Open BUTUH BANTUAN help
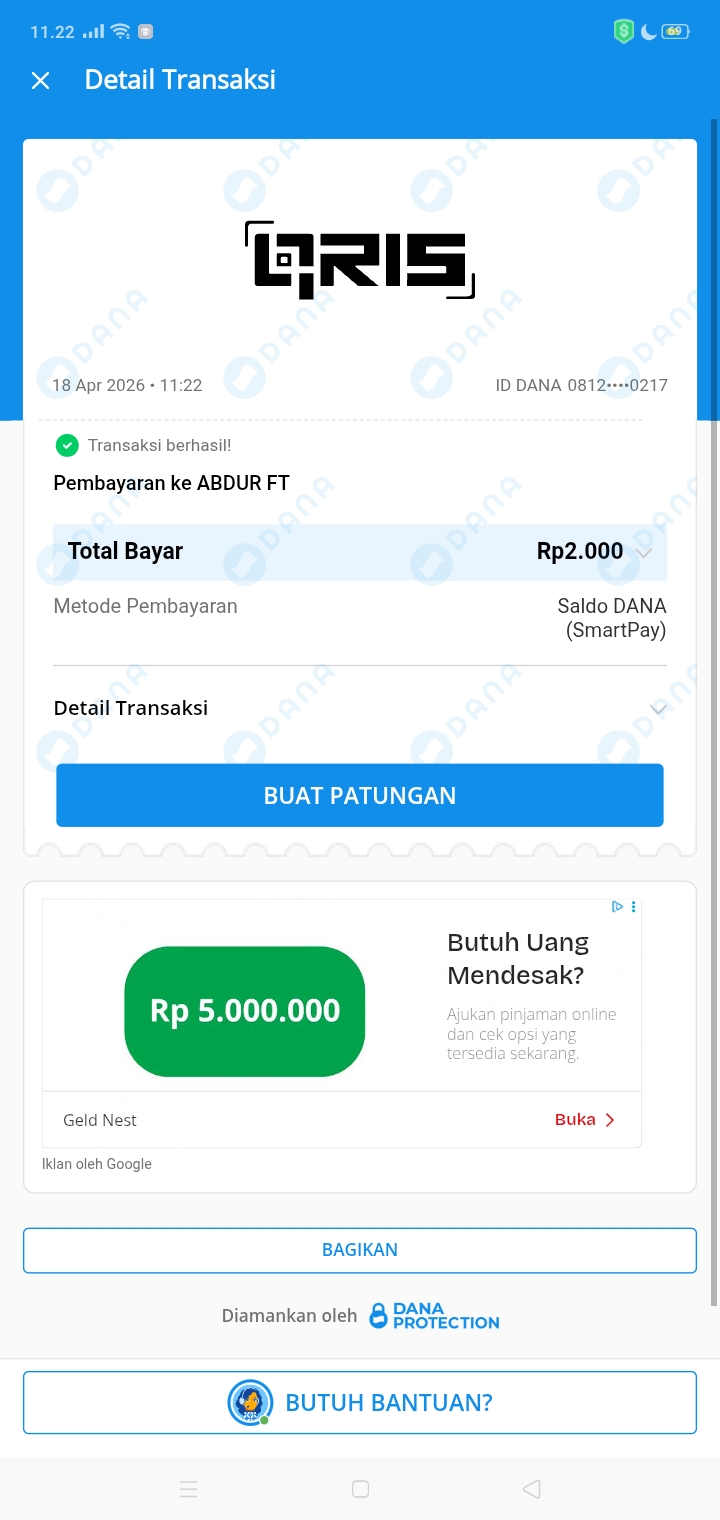Screen dimensions: 720x1520 tap(360, 1402)
